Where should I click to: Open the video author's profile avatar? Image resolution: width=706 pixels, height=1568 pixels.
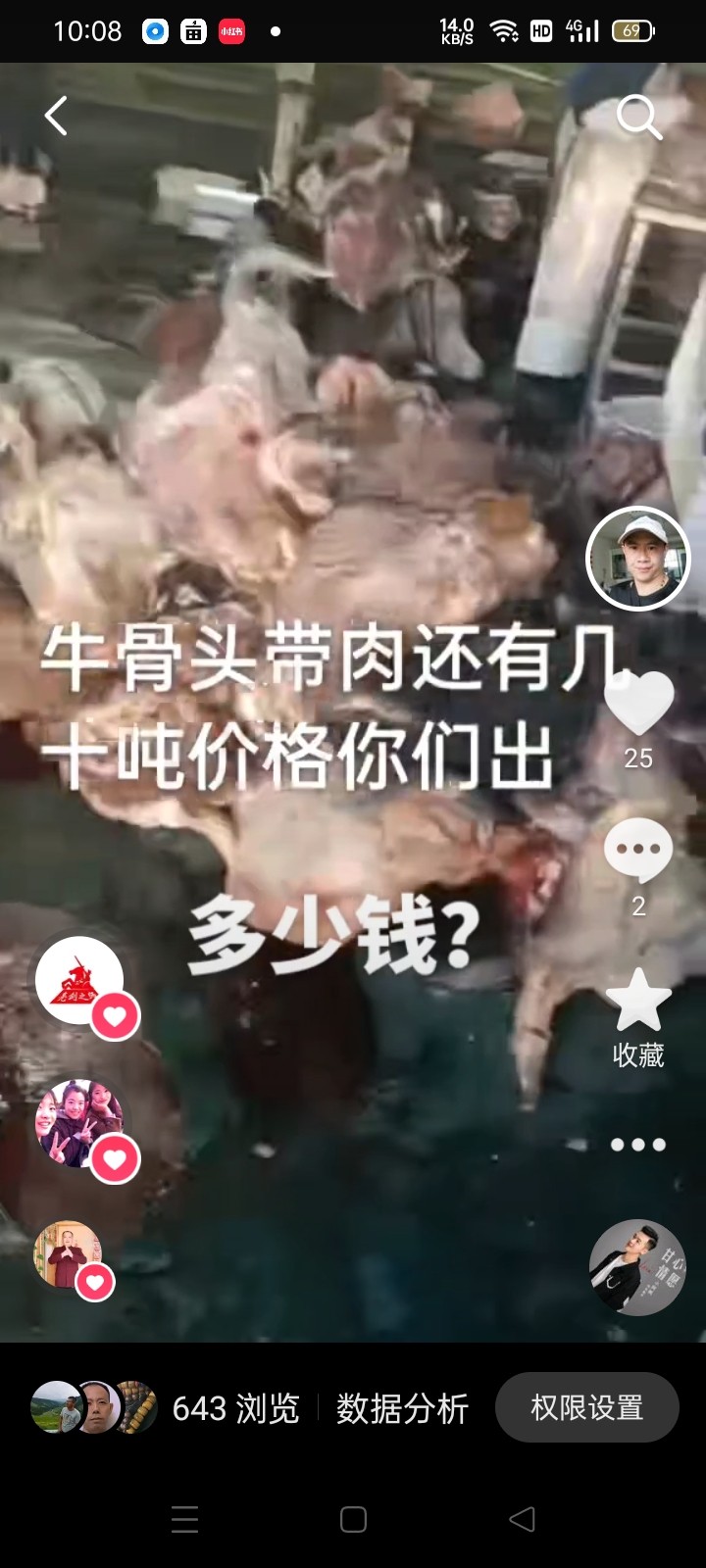point(638,559)
